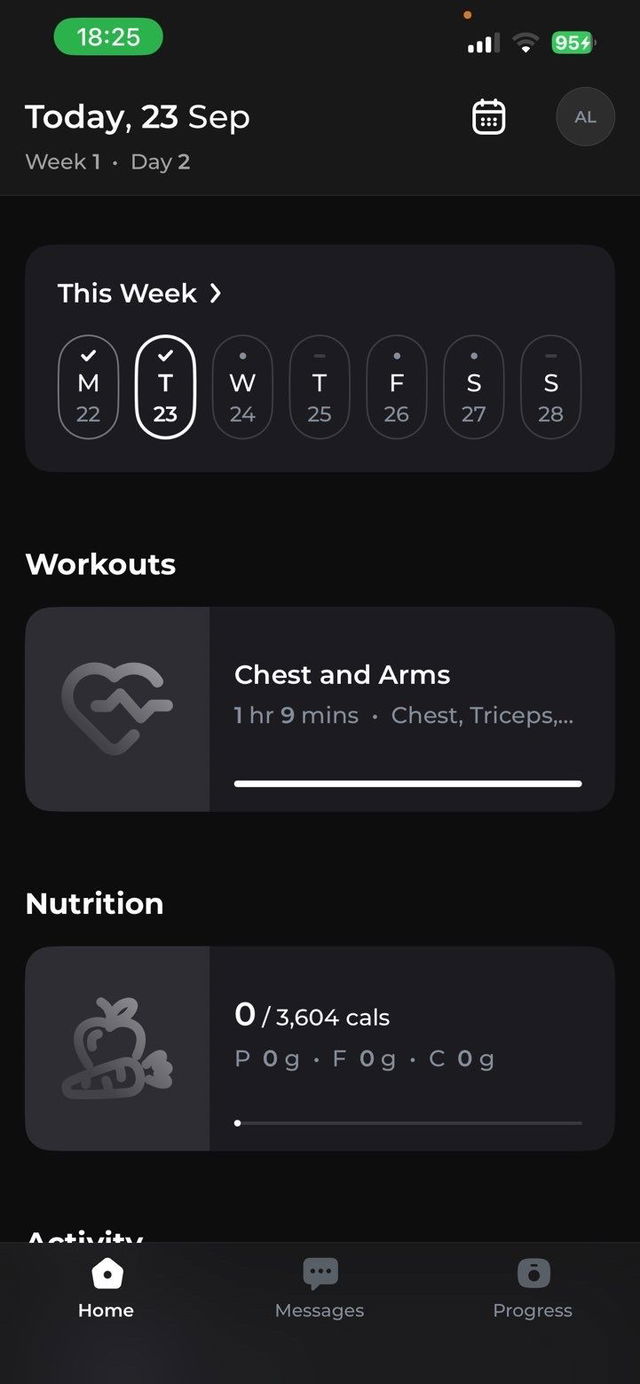Select Tuesday 23 in the week strip
The image size is (640, 1384).
coord(165,387)
